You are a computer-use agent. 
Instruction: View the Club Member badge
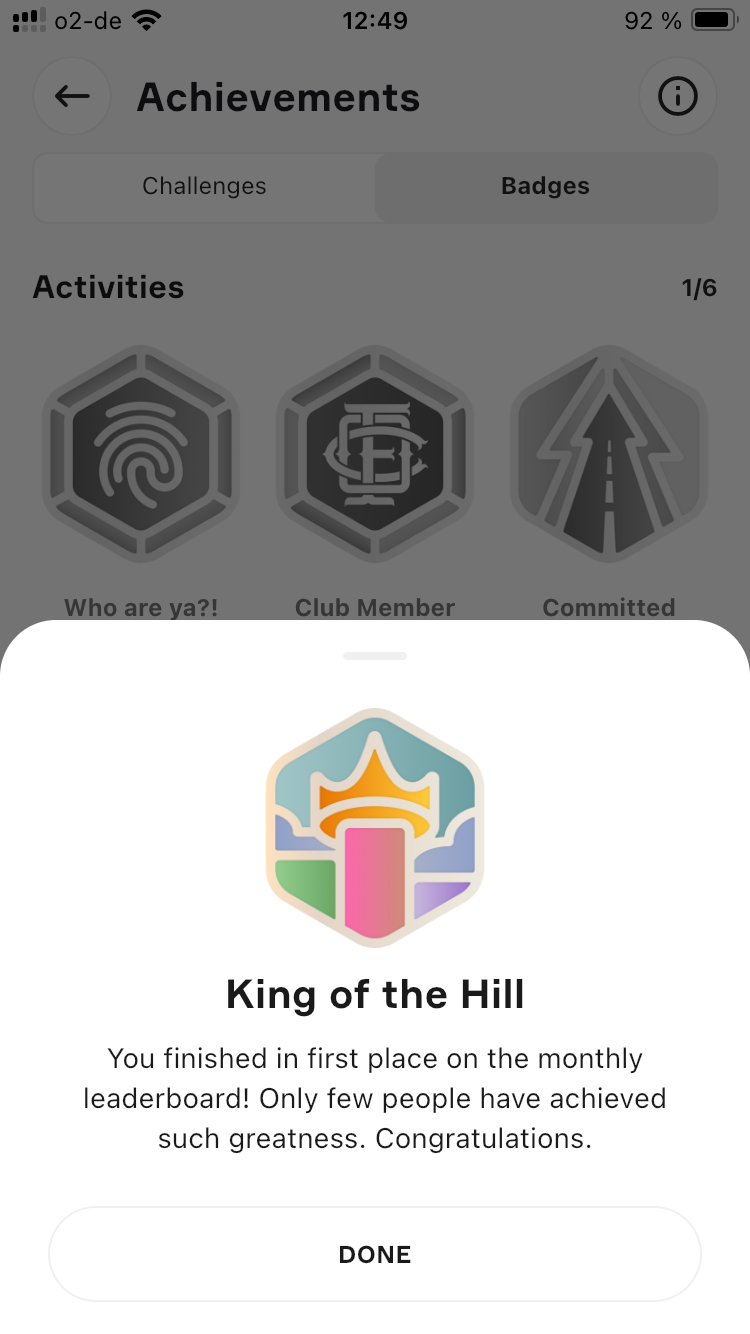click(375, 455)
